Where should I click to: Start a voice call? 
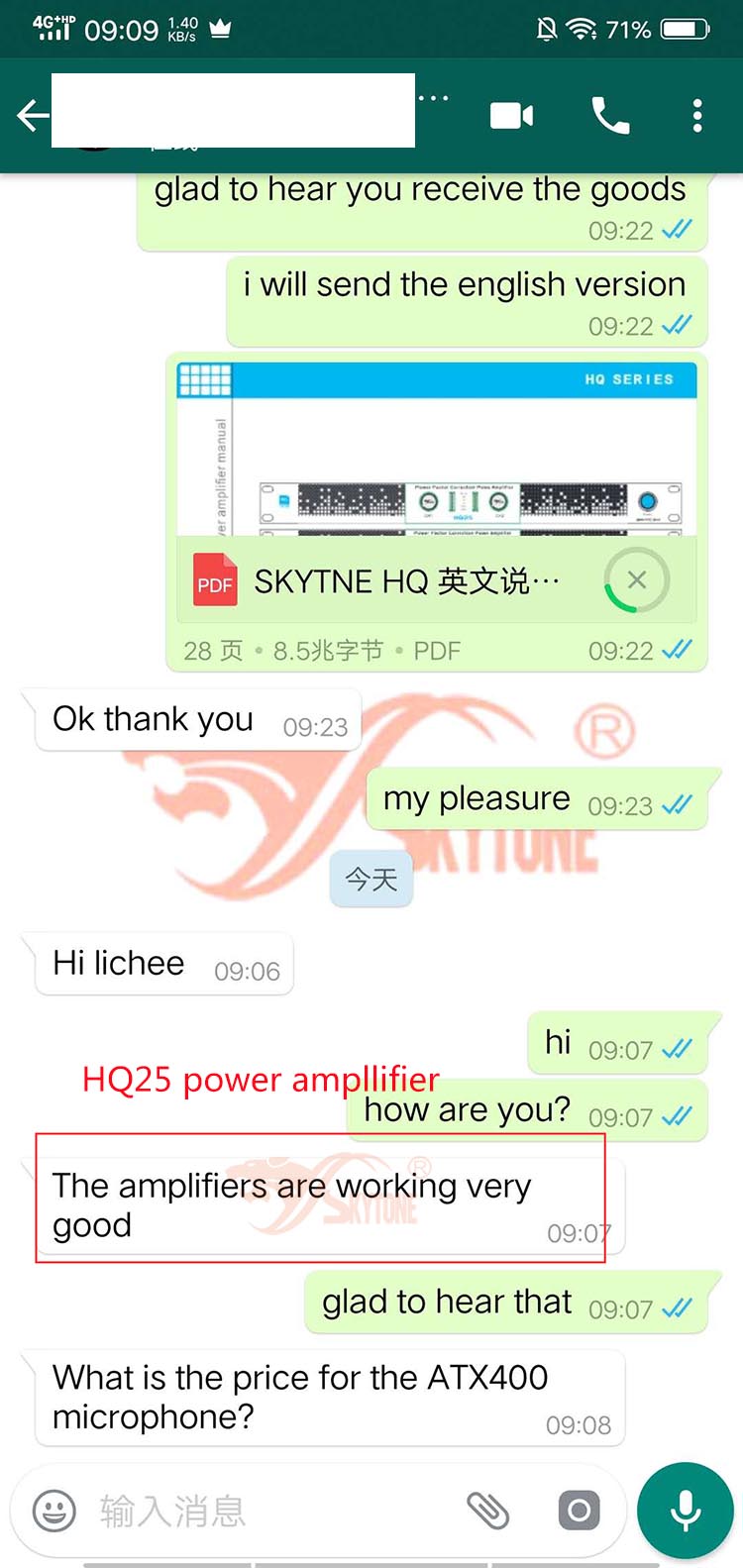[x=610, y=116]
